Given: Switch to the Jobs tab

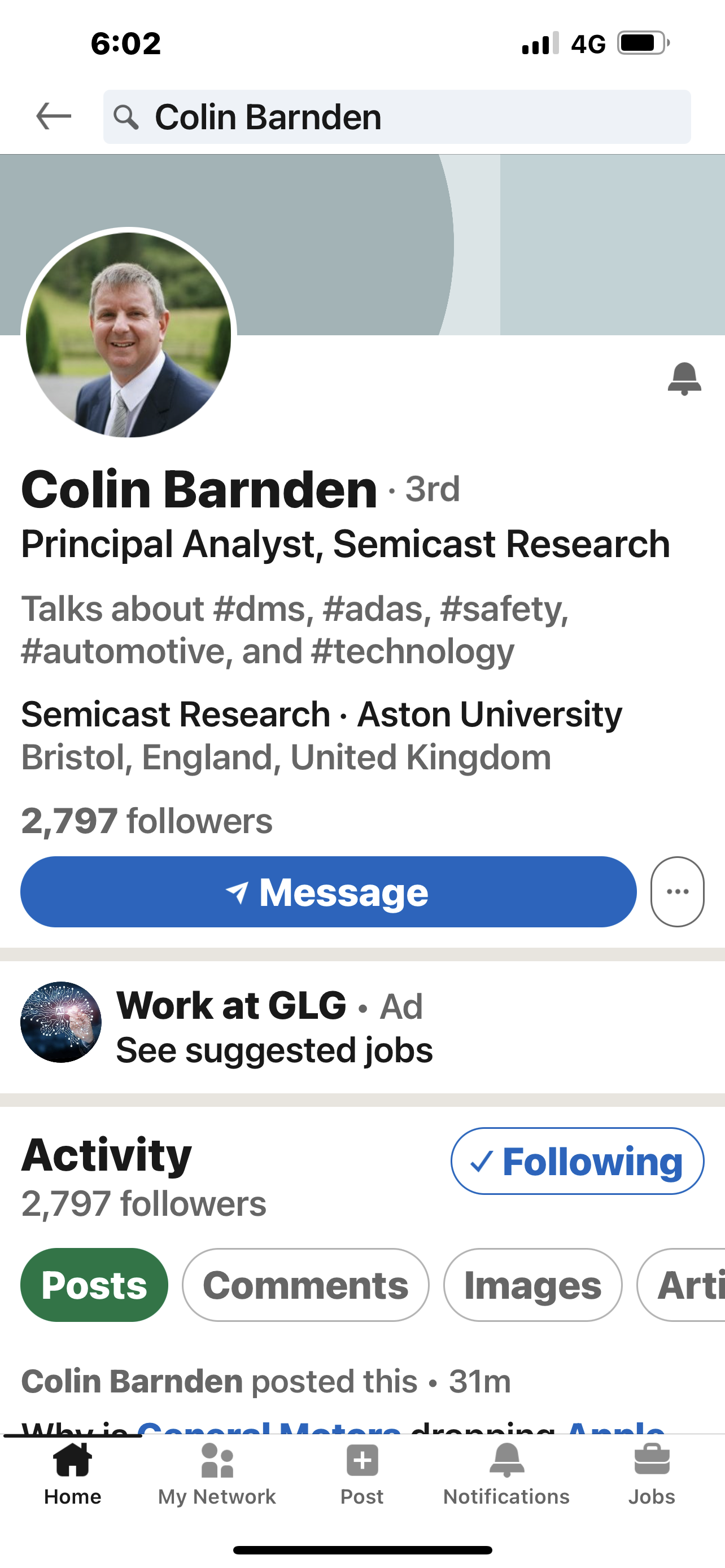Looking at the screenshot, I should click(x=652, y=1474).
